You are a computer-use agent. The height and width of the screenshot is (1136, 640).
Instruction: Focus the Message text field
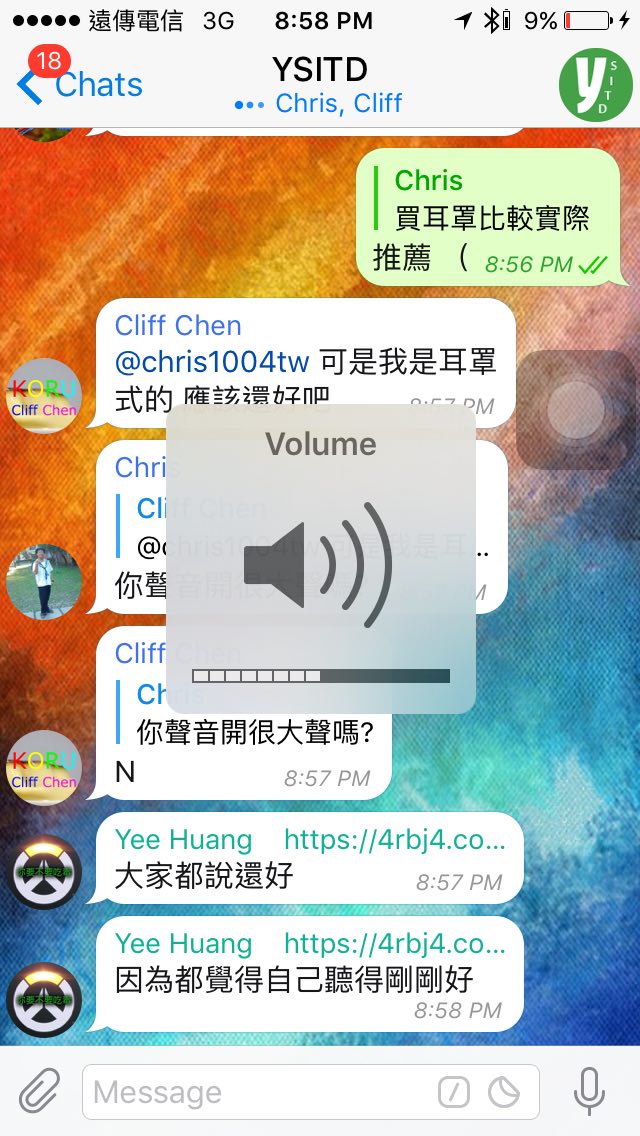(260, 1092)
